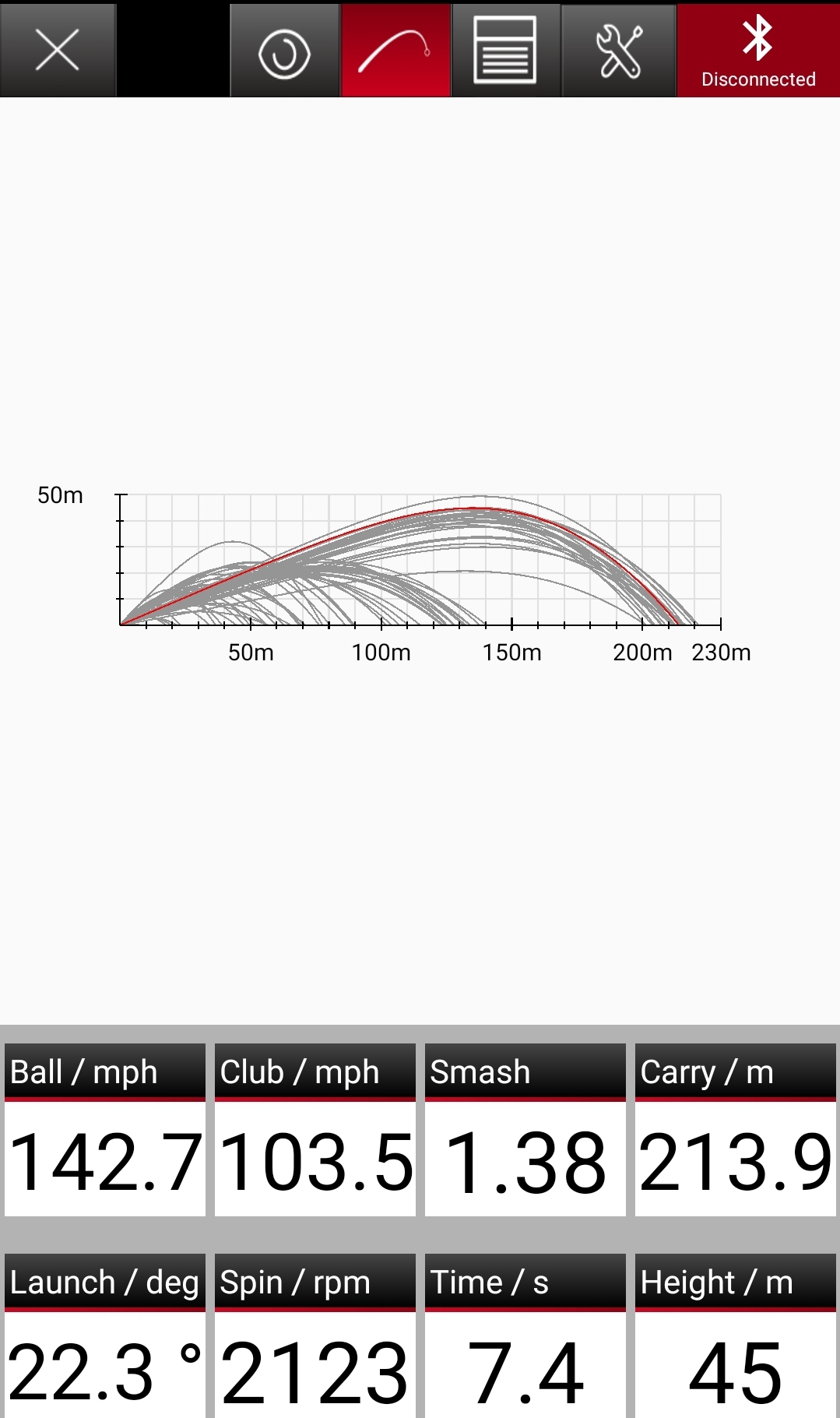Open the spiral swing view tab
The height and width of the screenshot is (1418, 840).
point(284,51)
